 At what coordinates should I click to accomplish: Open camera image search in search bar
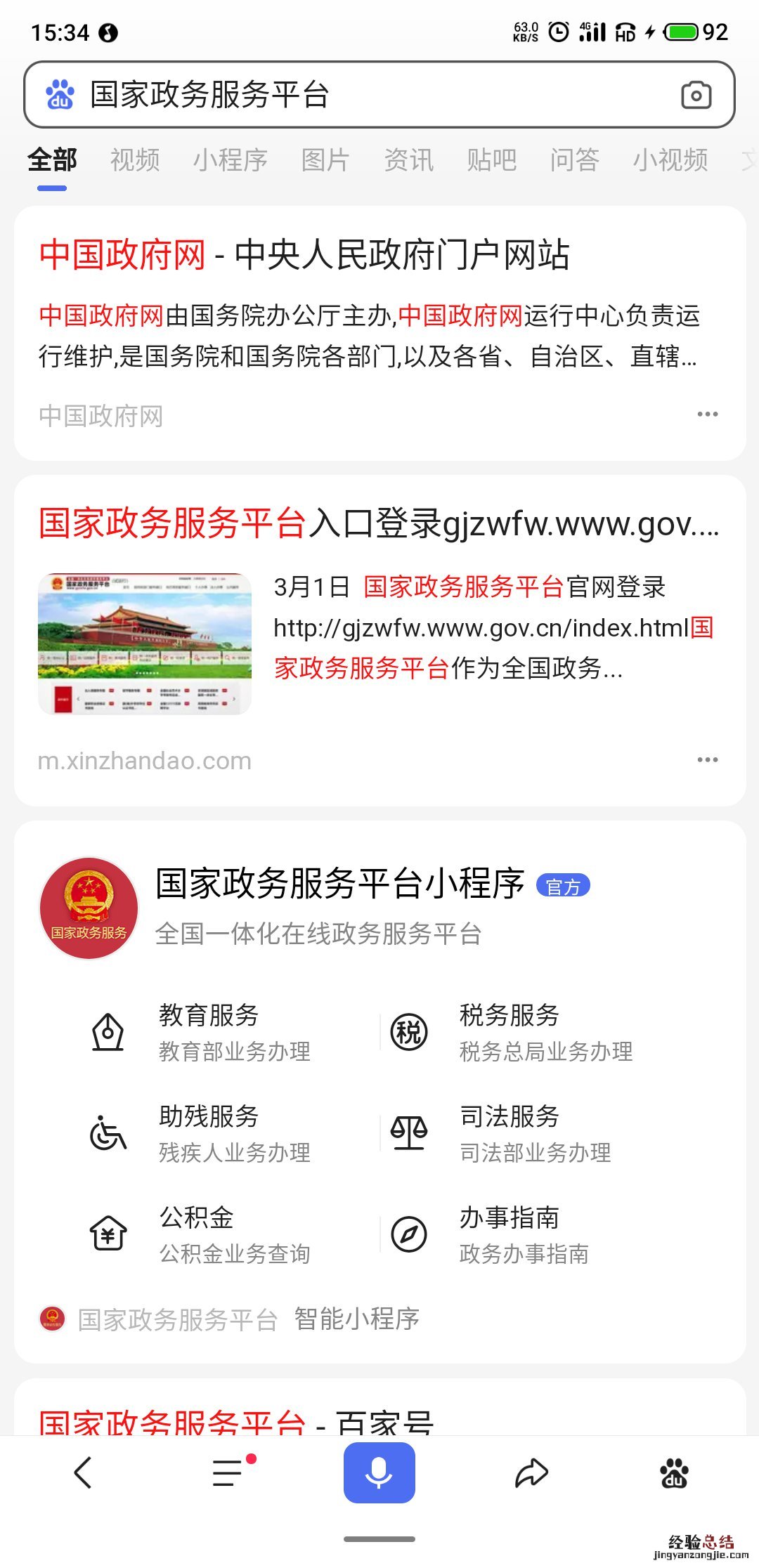click(696, 95)
